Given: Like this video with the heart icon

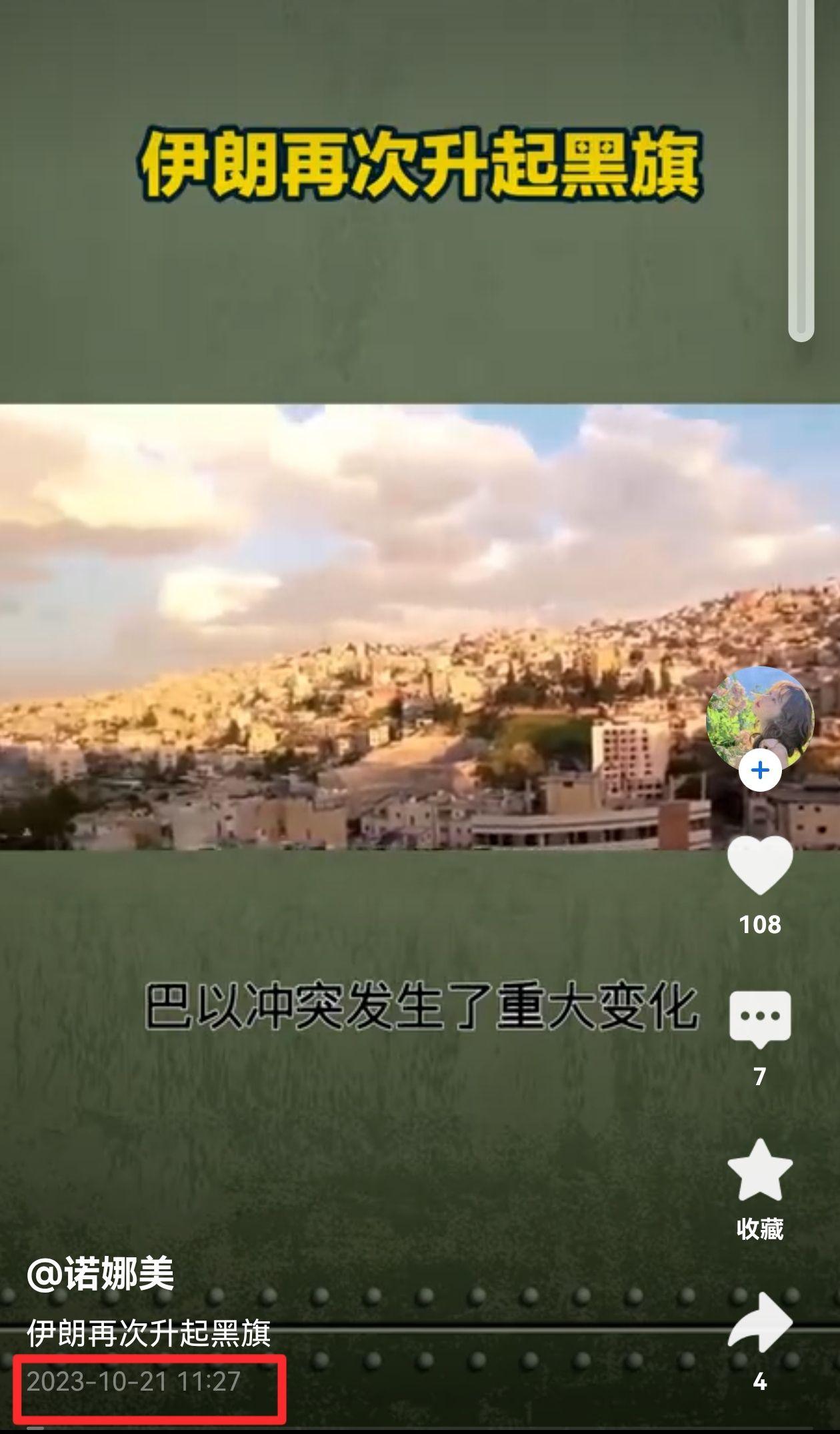Looking at the screenshot, I should click(759, 866).
